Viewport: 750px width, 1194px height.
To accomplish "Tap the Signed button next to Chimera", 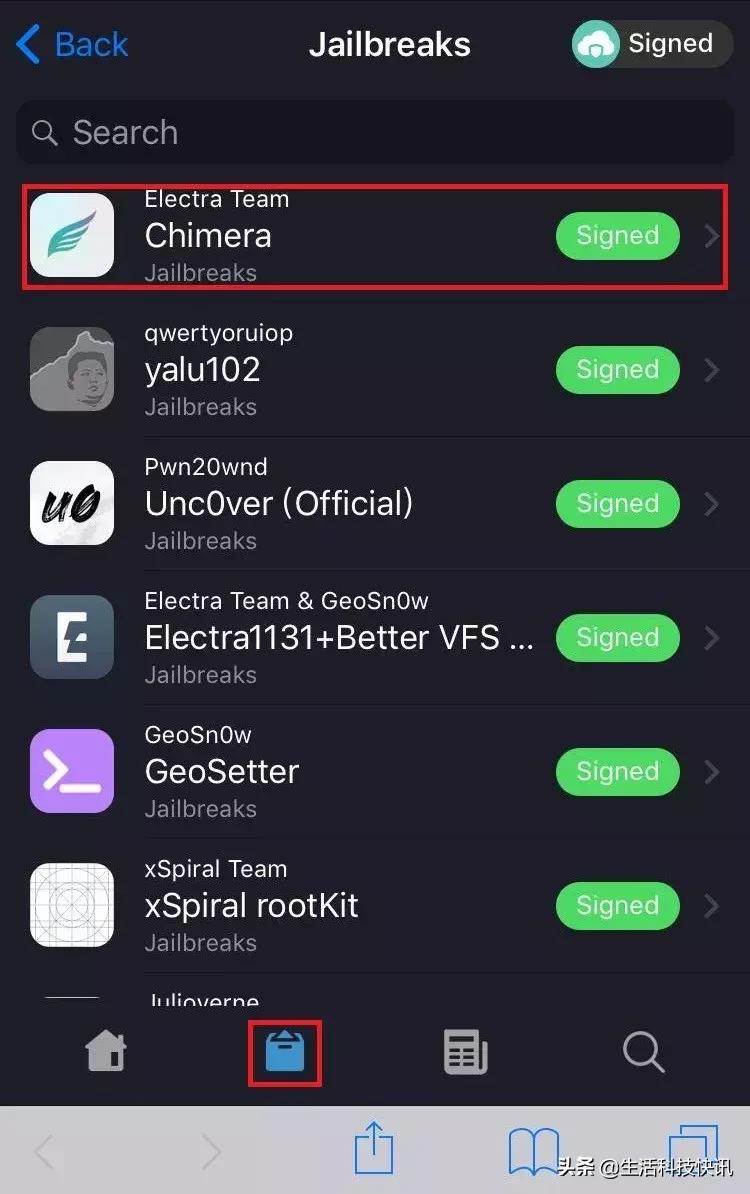I will (617, 236).
